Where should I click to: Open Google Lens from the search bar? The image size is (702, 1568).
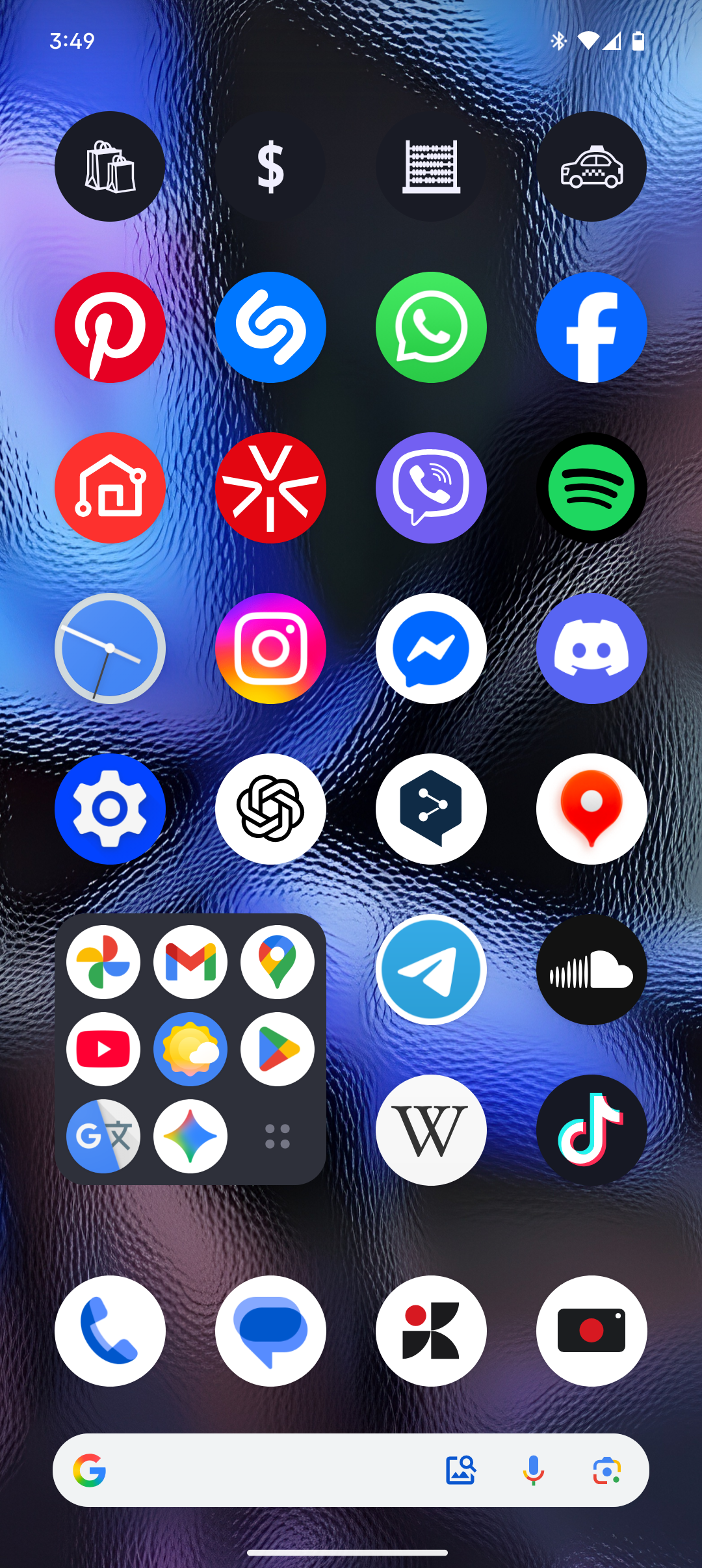[606, 1470]
